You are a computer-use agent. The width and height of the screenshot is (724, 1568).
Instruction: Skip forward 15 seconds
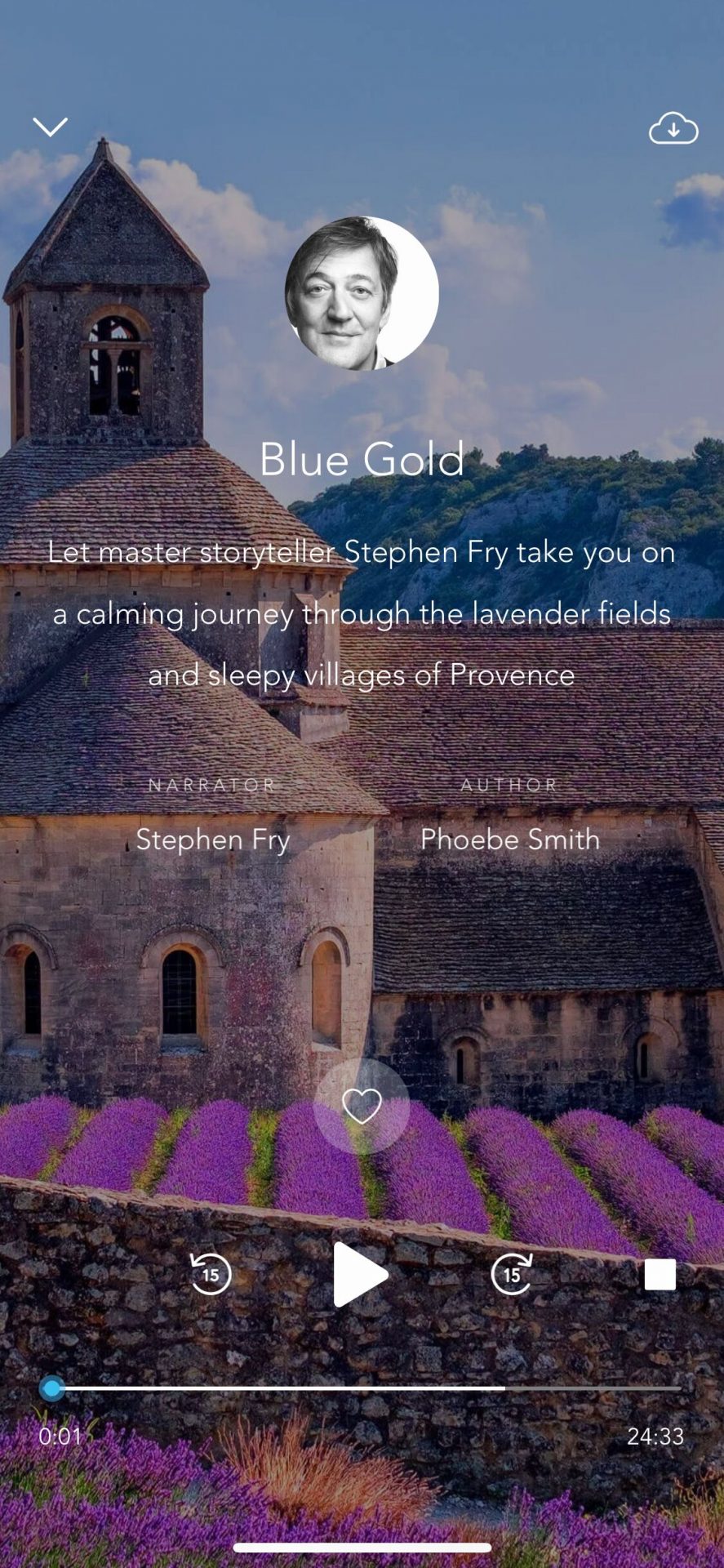coord(512,1274)
